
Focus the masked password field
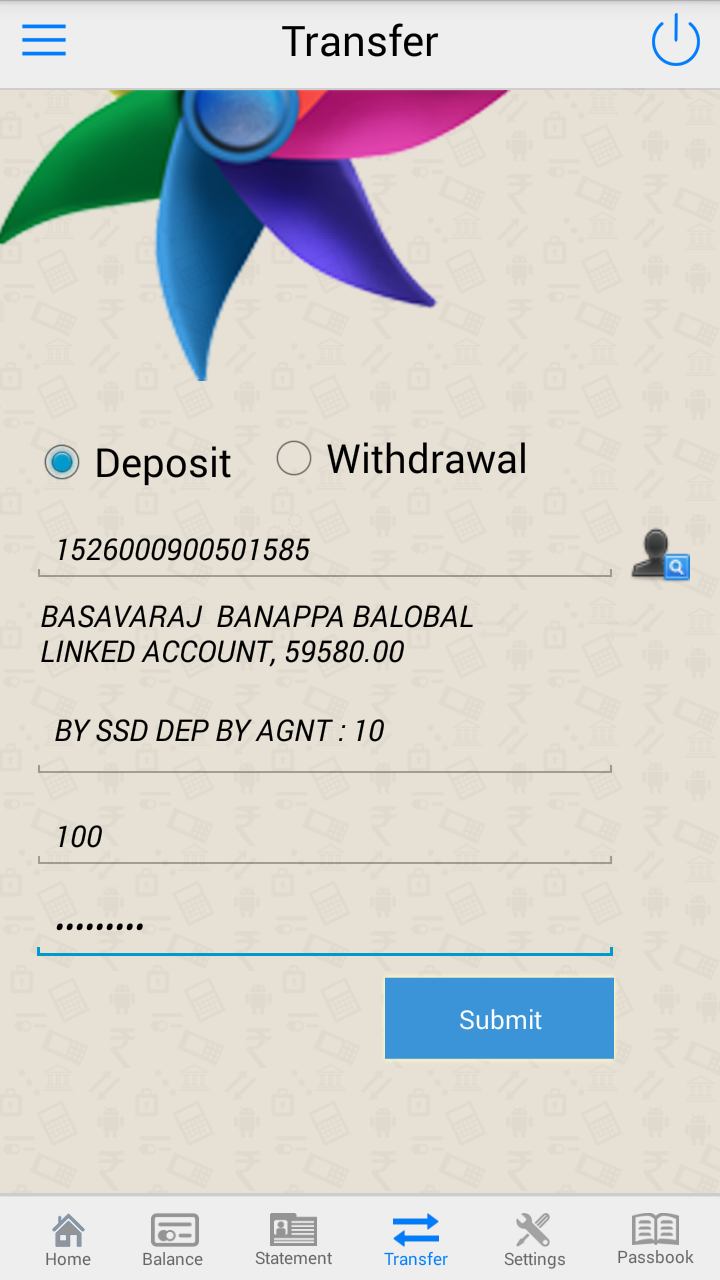[324, 927]
